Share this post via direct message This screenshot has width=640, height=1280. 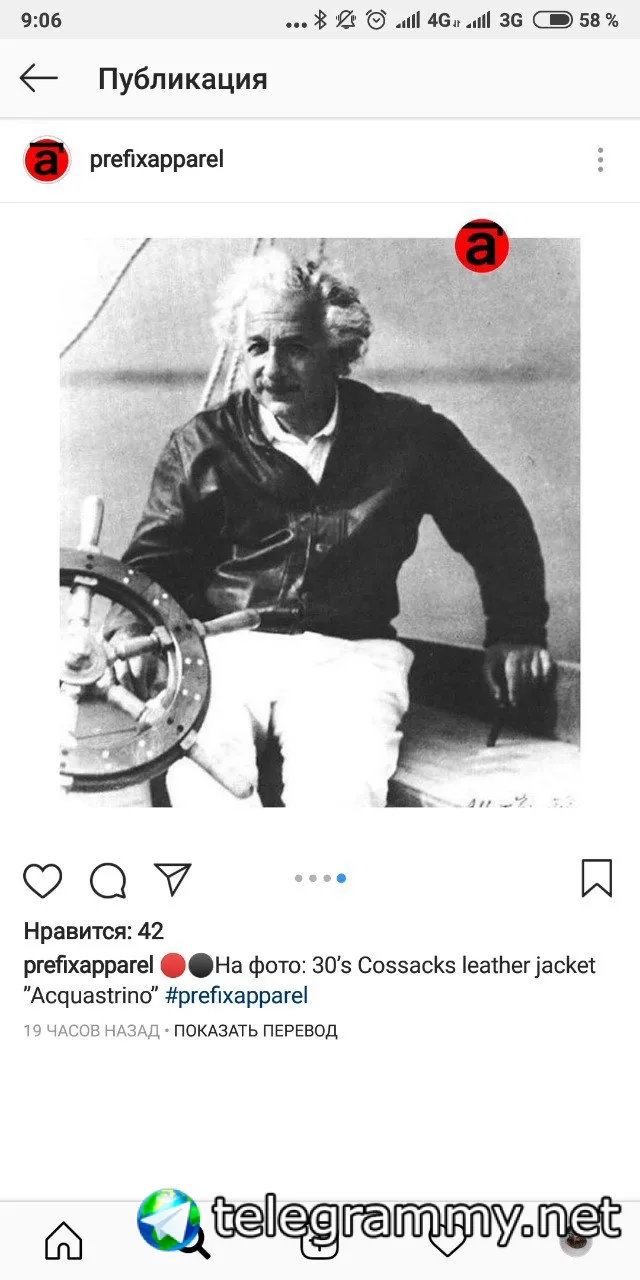[172, 879]
